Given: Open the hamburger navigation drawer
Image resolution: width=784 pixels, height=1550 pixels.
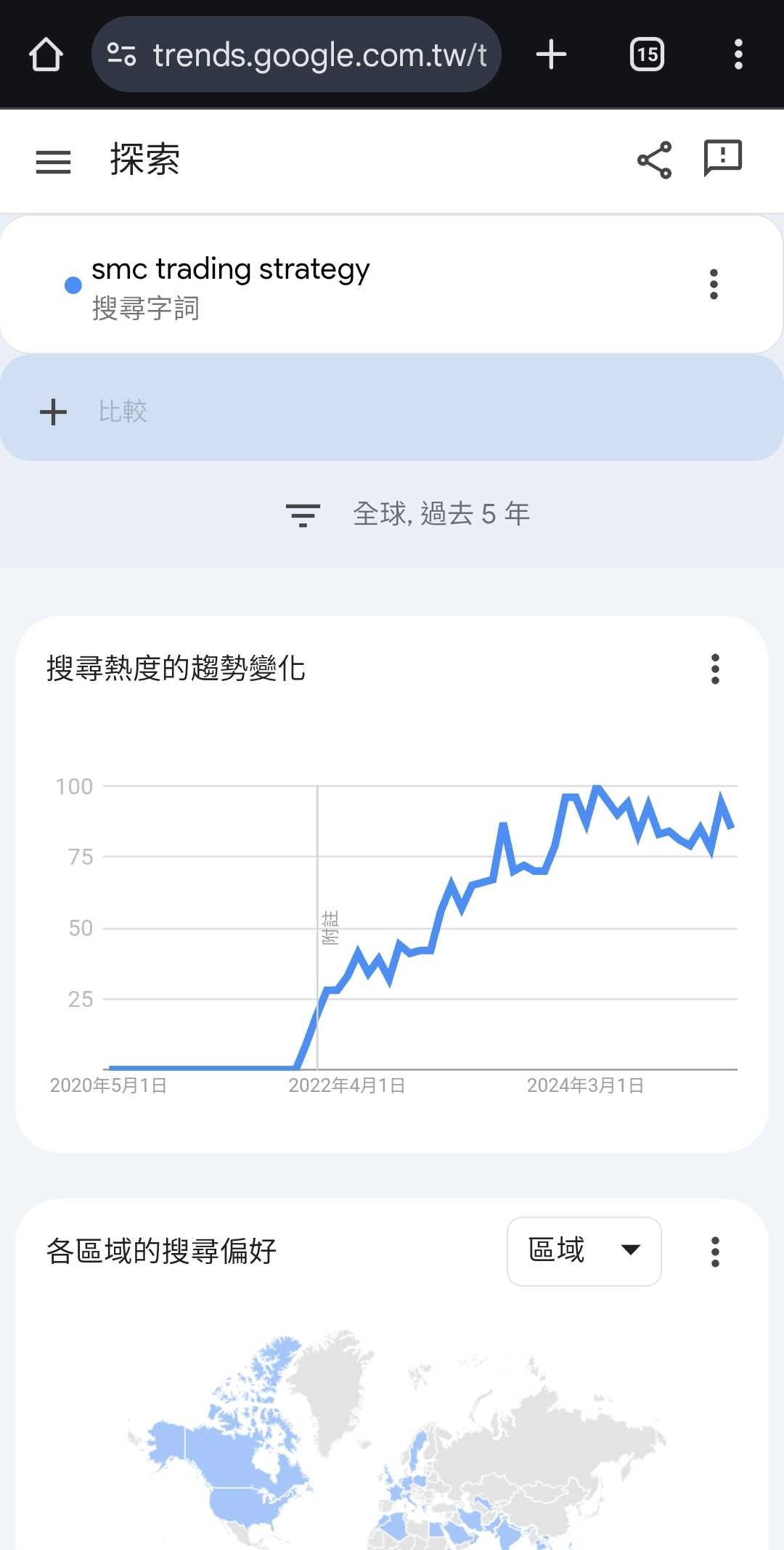Looking at the screenshot, I should tap(54, 161).
